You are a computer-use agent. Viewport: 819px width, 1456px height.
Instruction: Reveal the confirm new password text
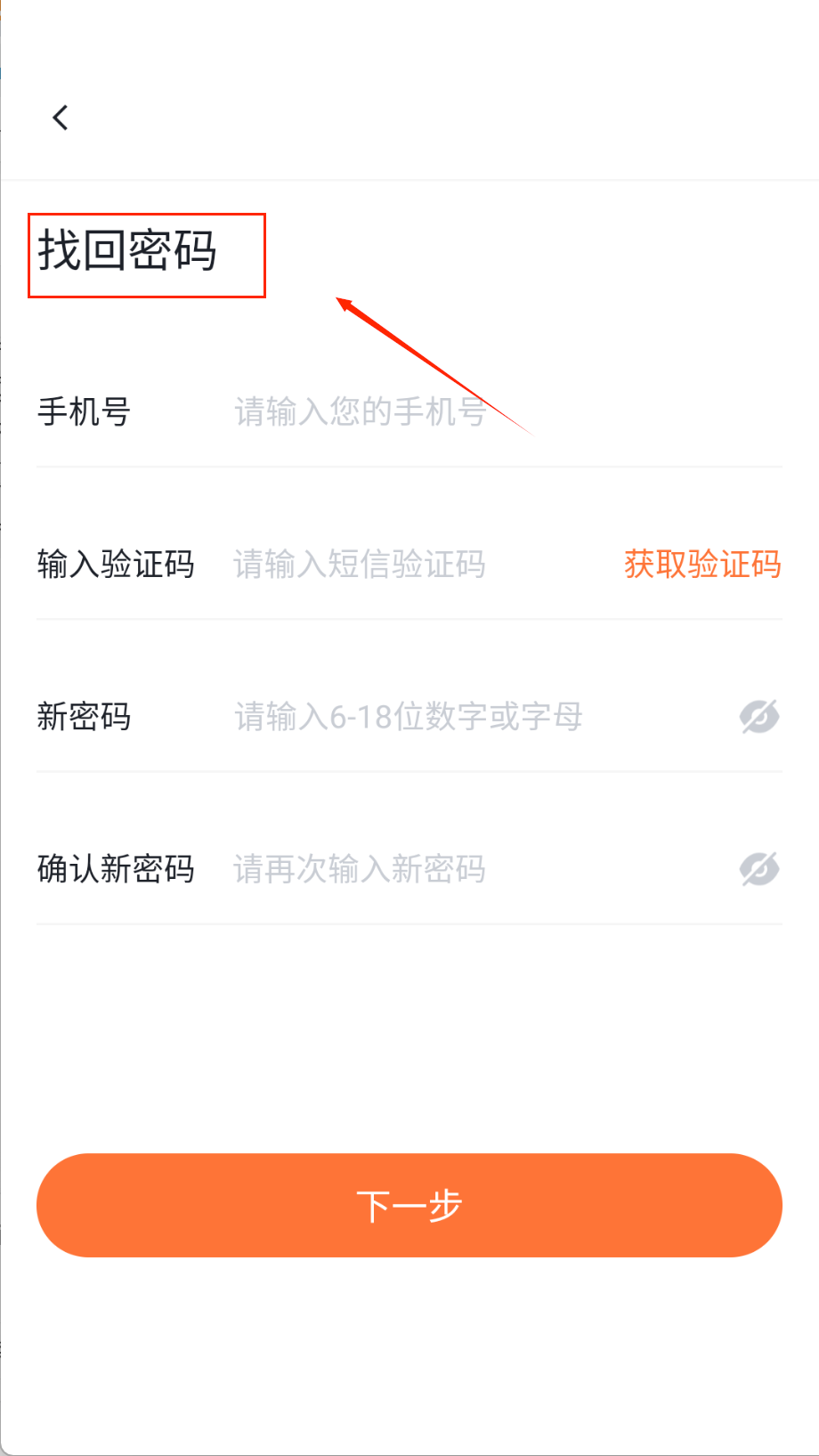click(x=759, y=869)
